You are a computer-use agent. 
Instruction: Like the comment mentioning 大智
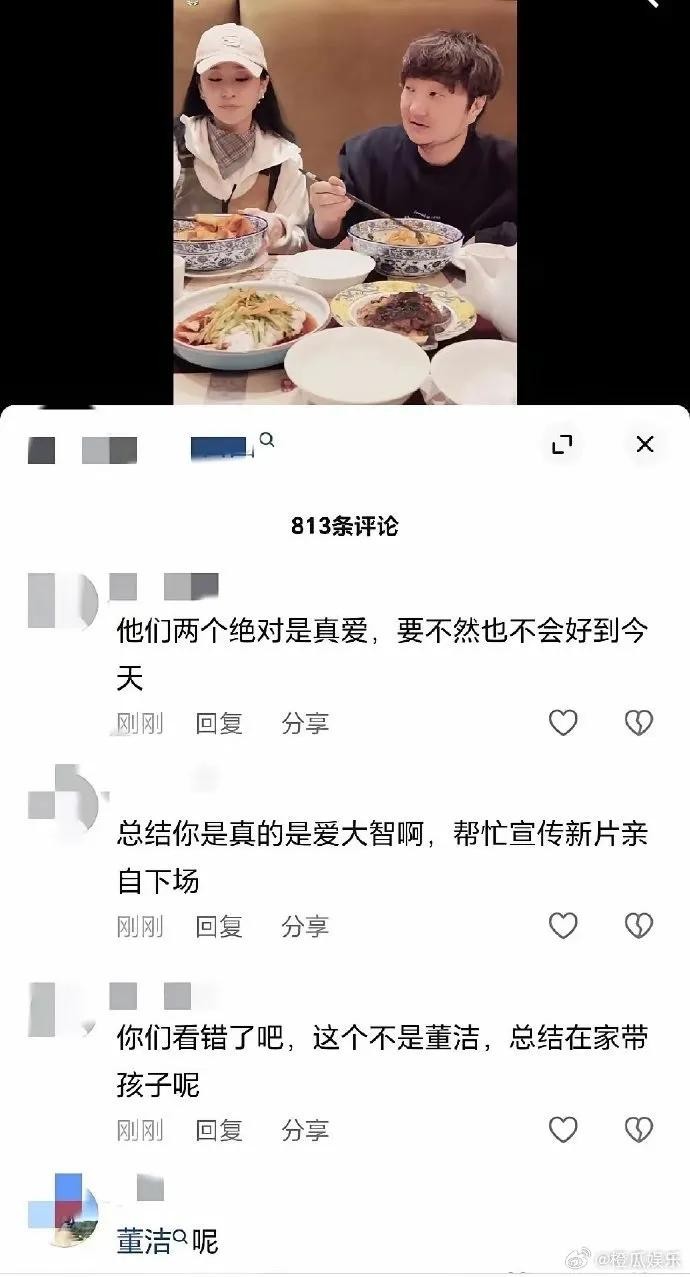(563, 926)
